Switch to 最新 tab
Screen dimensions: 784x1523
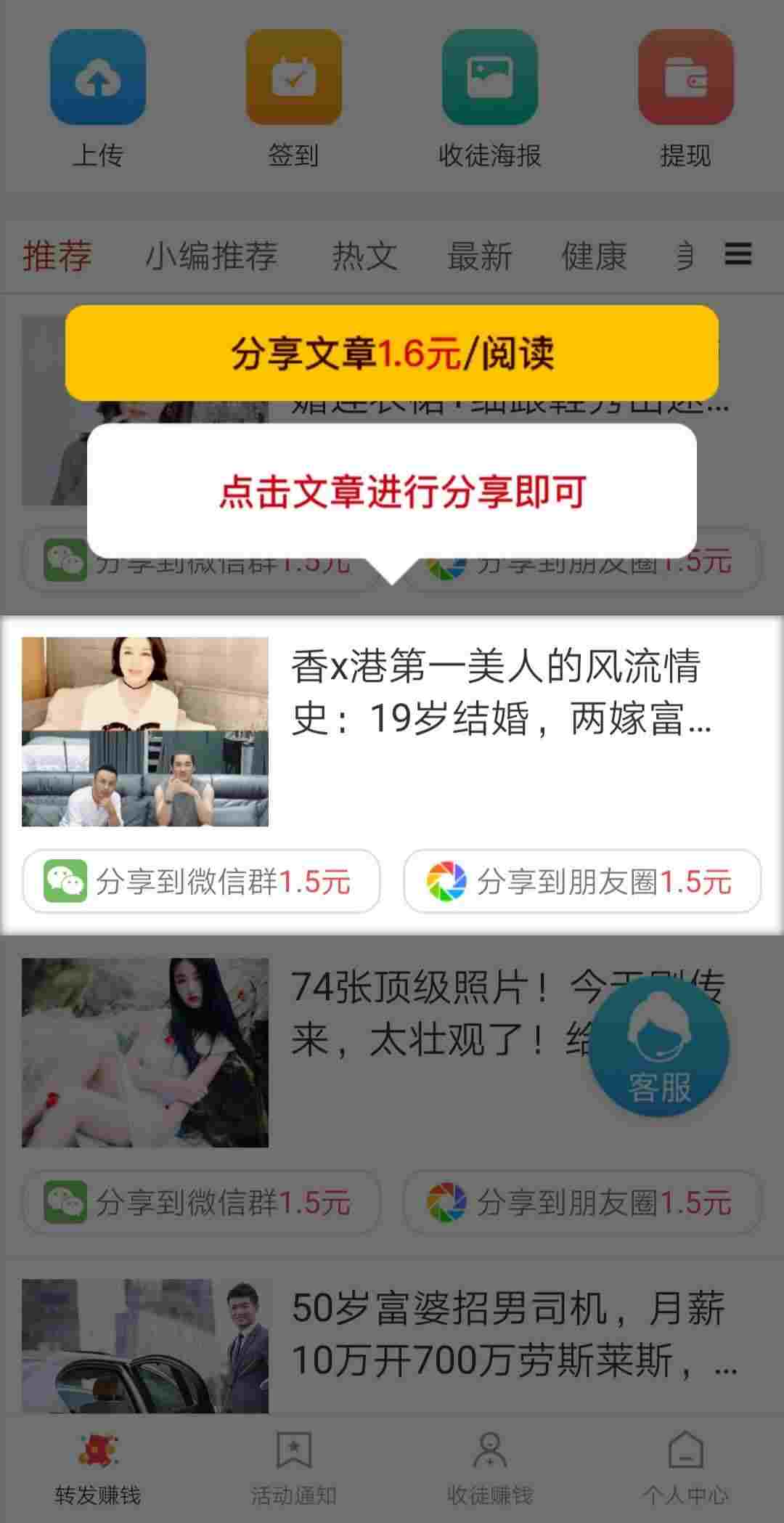point(479,256)
